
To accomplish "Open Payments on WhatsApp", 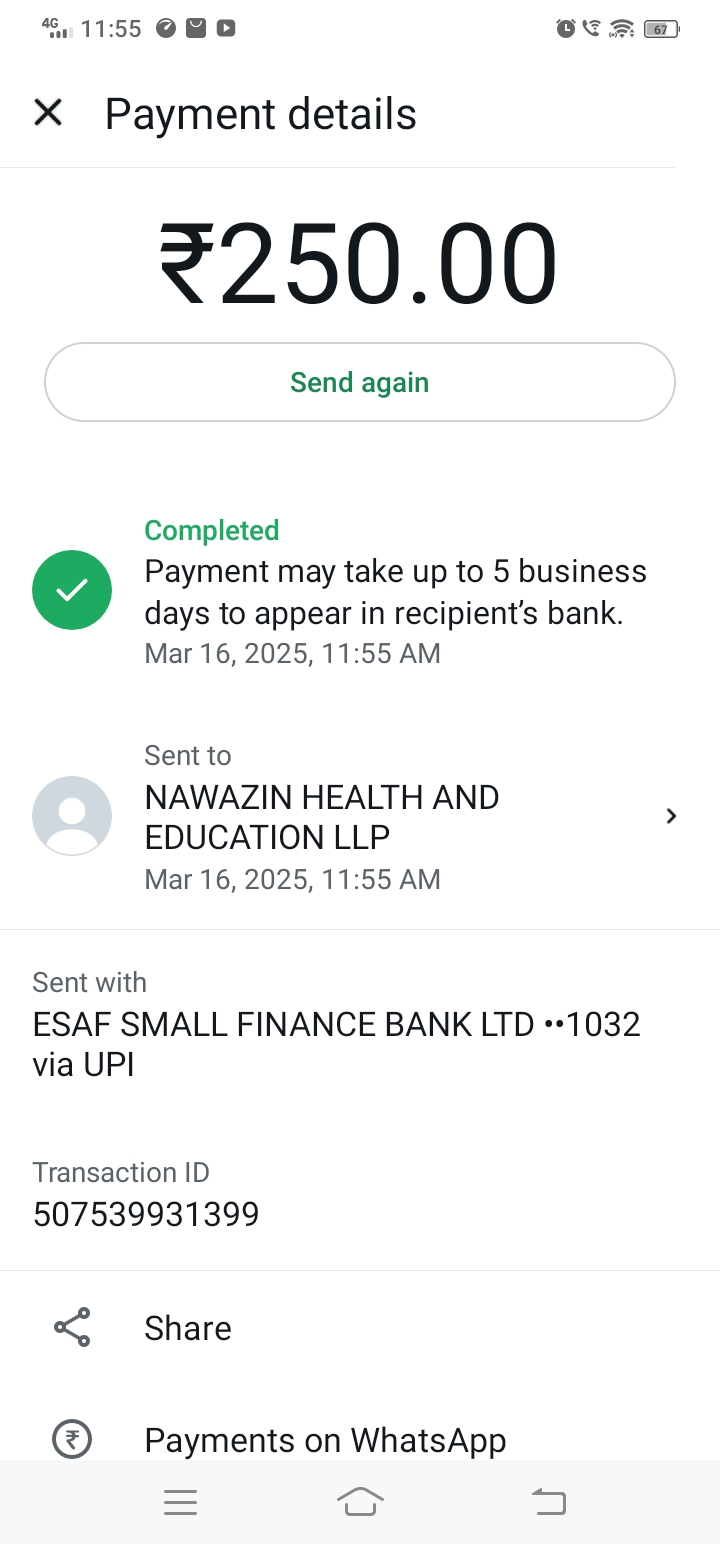I will coord(325,1440).
